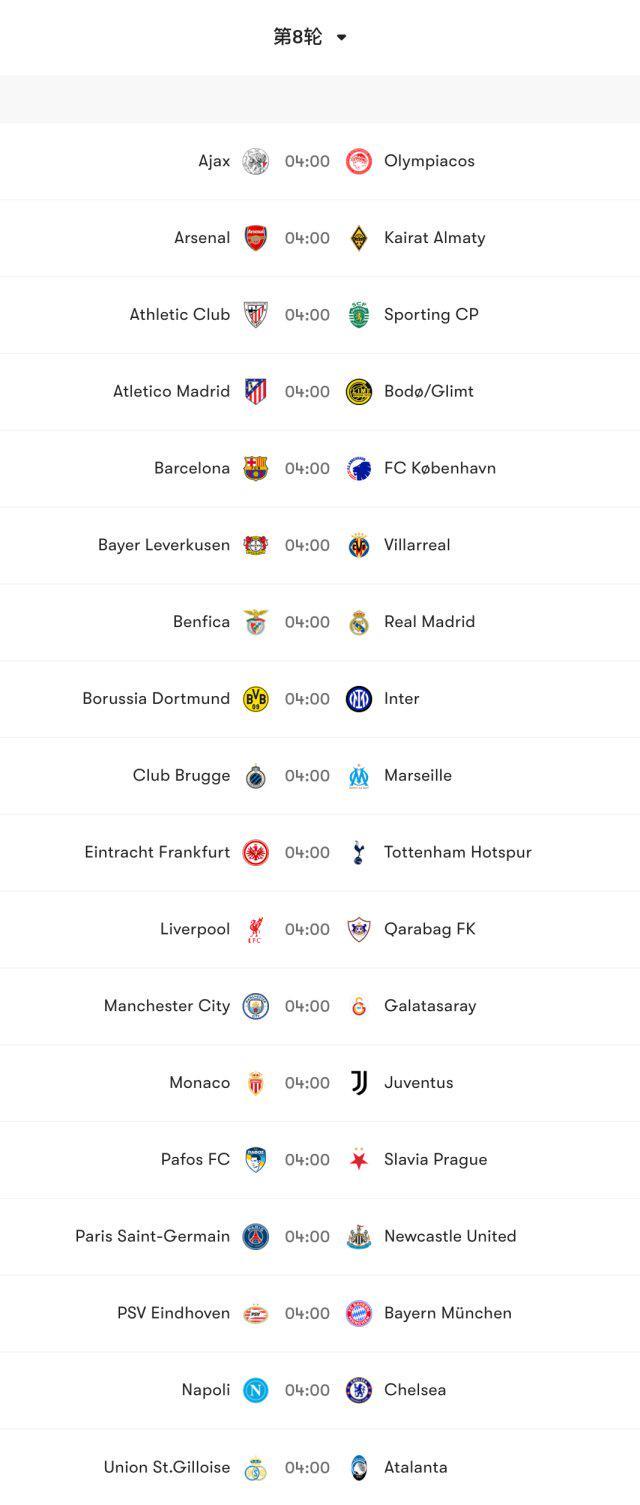The height and width of the screenshot is (1505, 640).
Task: Select Eintracht Frankfurt vs Tottenham Hotspur
Action: (x=307, y=852)
